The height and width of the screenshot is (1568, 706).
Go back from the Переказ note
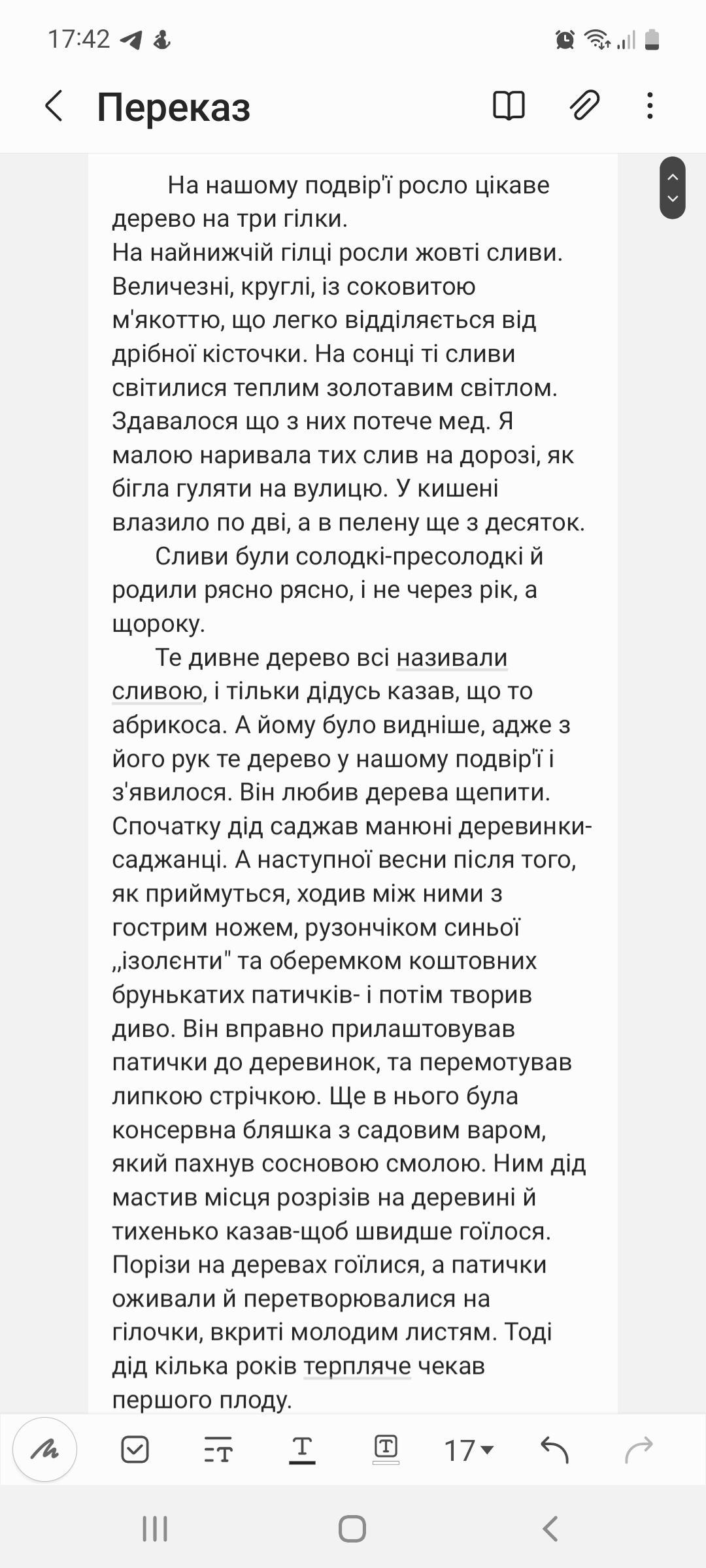coord(54,106)
